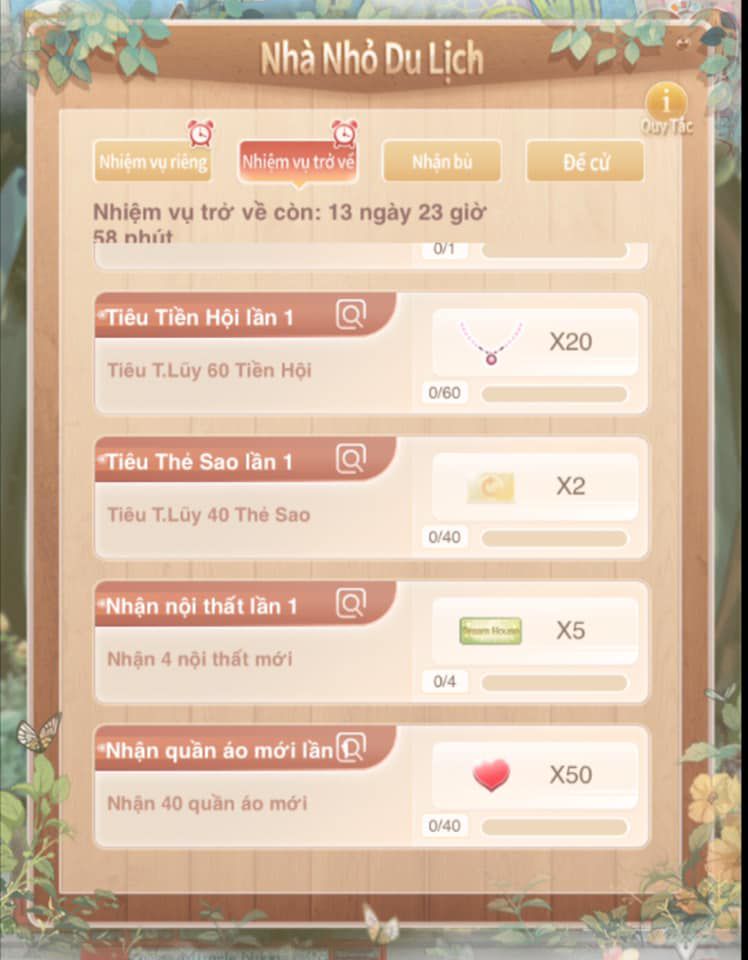Viewport: 748px width, 960px height.
Task: Open the Nhận bù tab
Action: pyautogui.click(x=443, y=162)
